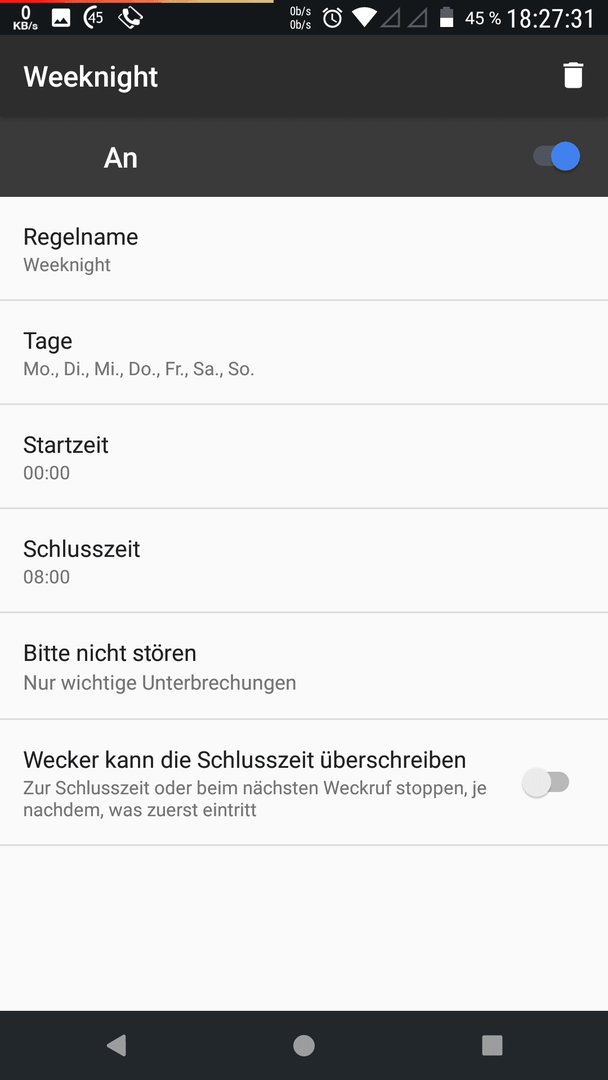The width and height of the screenshot is (608, 1080).
Task: Edit the Startzeit 00:00
Action: [x=304, y=457]
